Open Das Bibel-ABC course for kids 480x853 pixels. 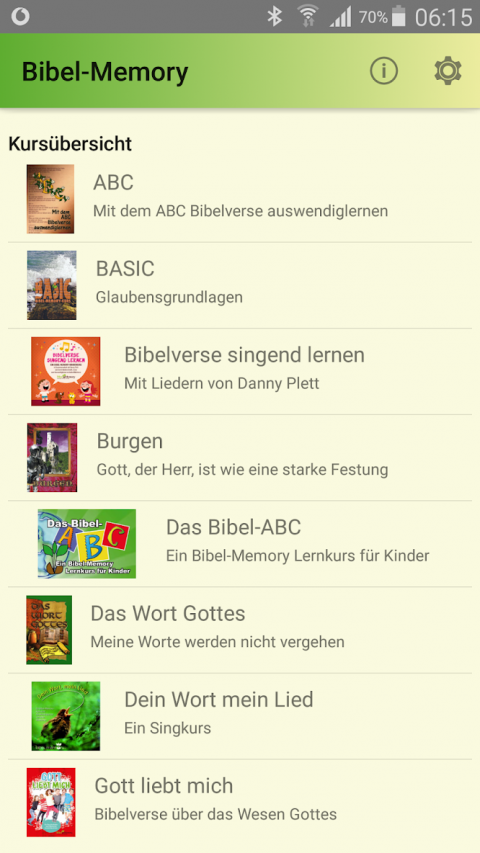(240, 544)
